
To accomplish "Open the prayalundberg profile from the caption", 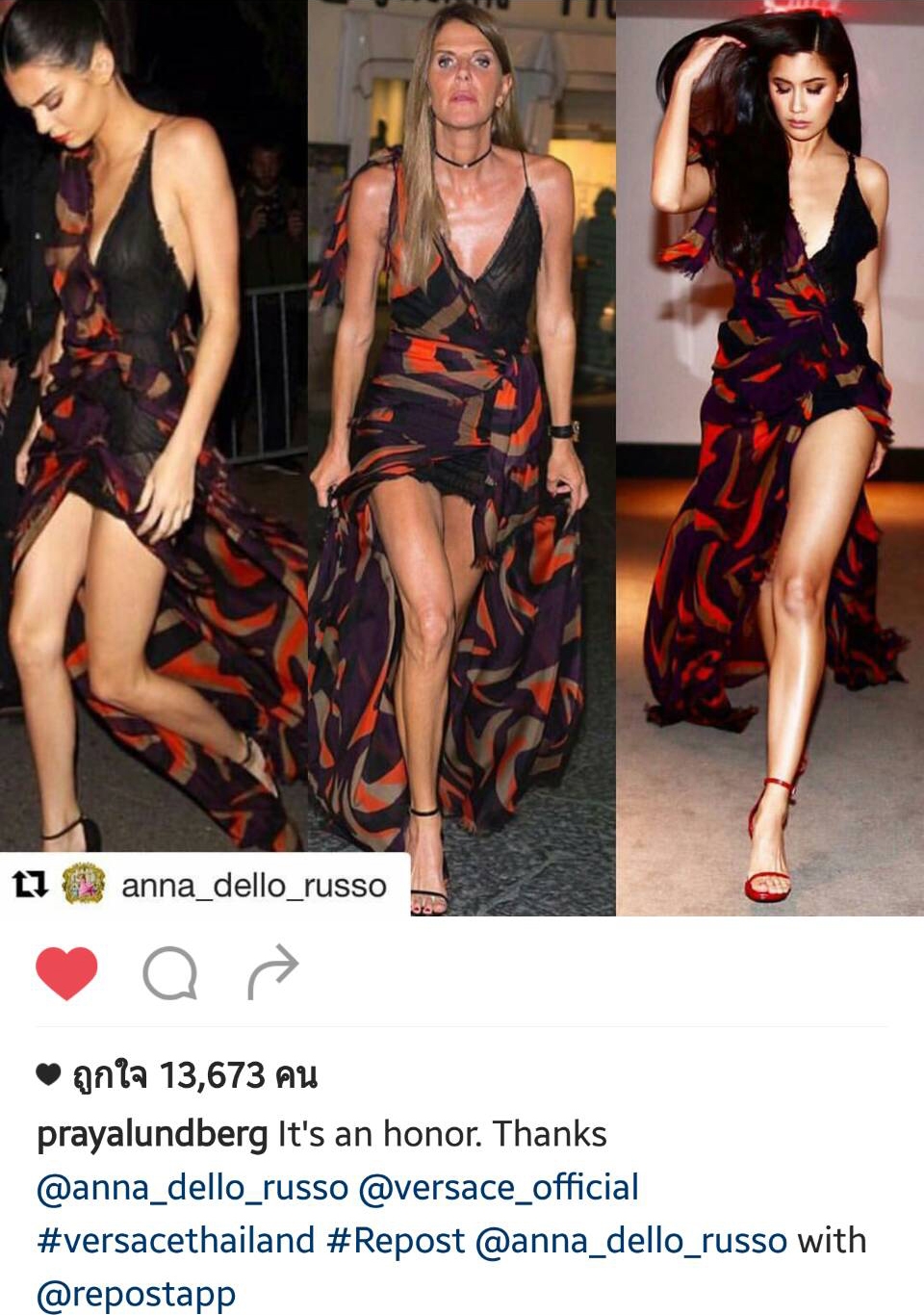I will coord(151,1135).
